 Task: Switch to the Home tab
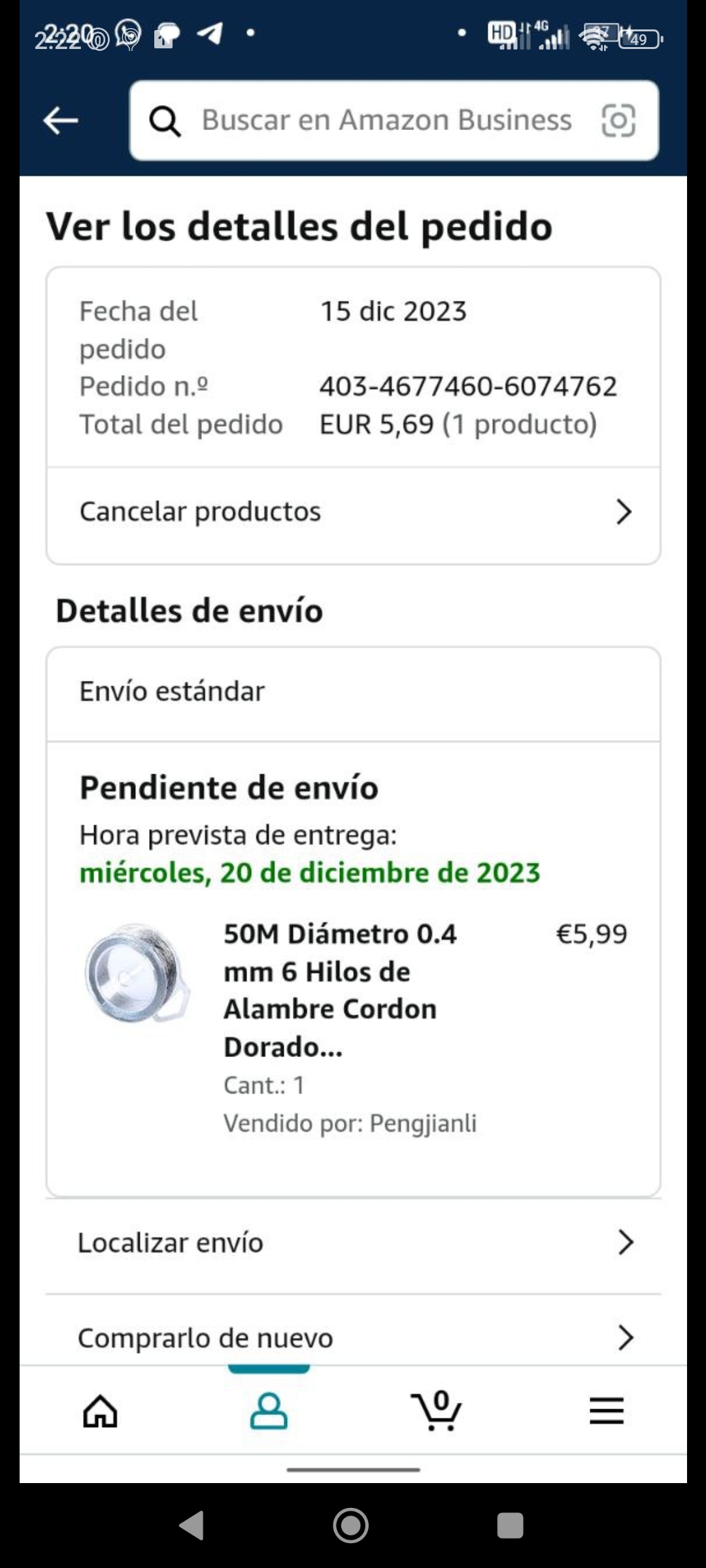[100, 1411]
